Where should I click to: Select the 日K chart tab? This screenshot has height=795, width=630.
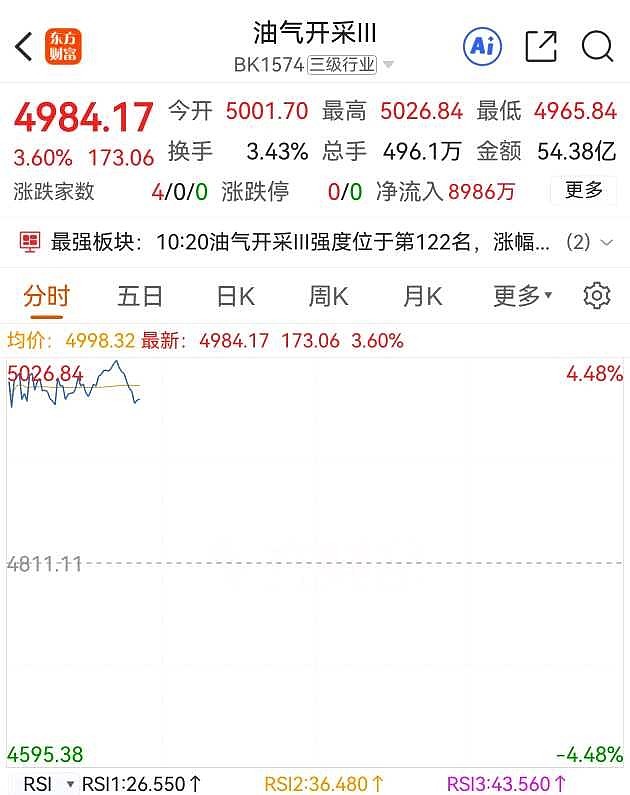236,296
